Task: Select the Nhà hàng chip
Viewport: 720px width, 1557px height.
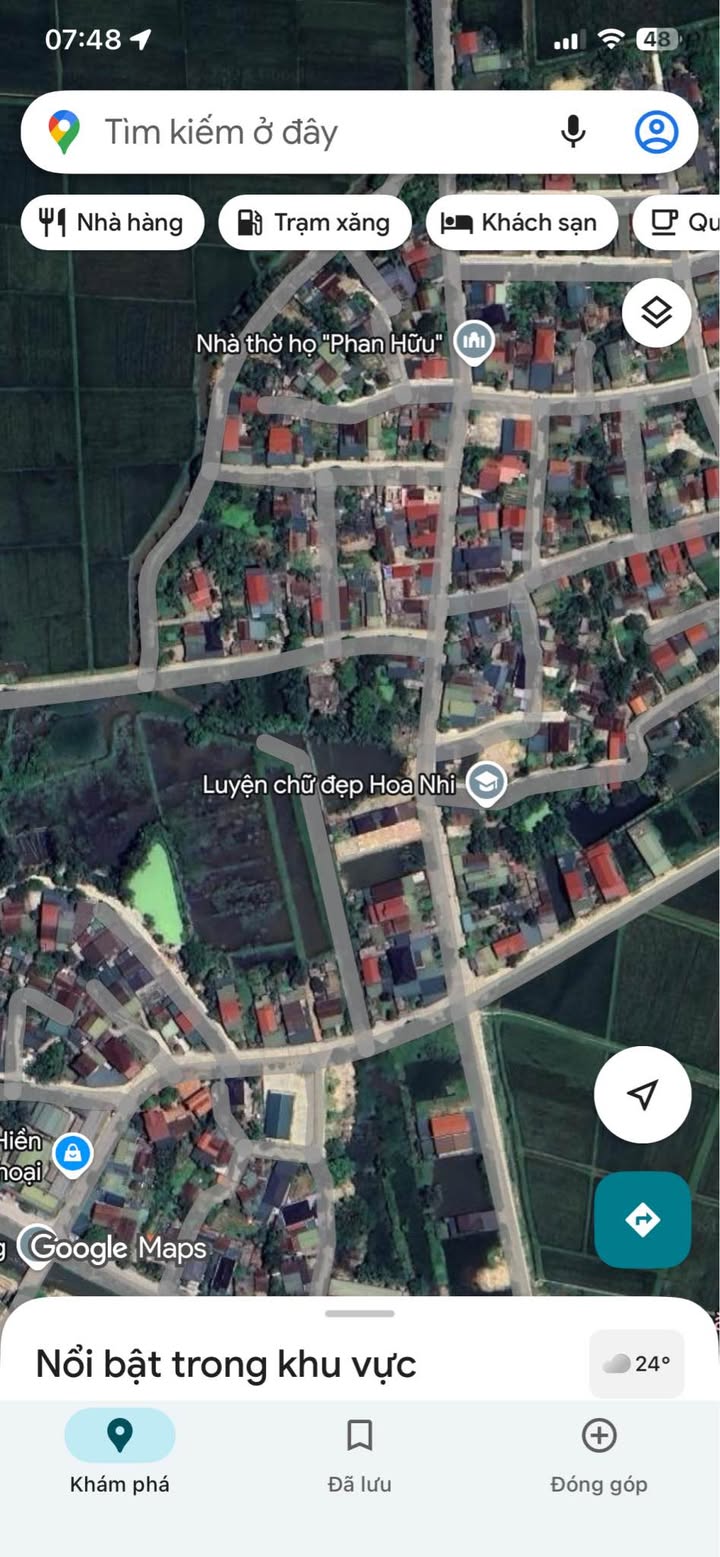Action: pyautogui.click(x=113, y=222)
